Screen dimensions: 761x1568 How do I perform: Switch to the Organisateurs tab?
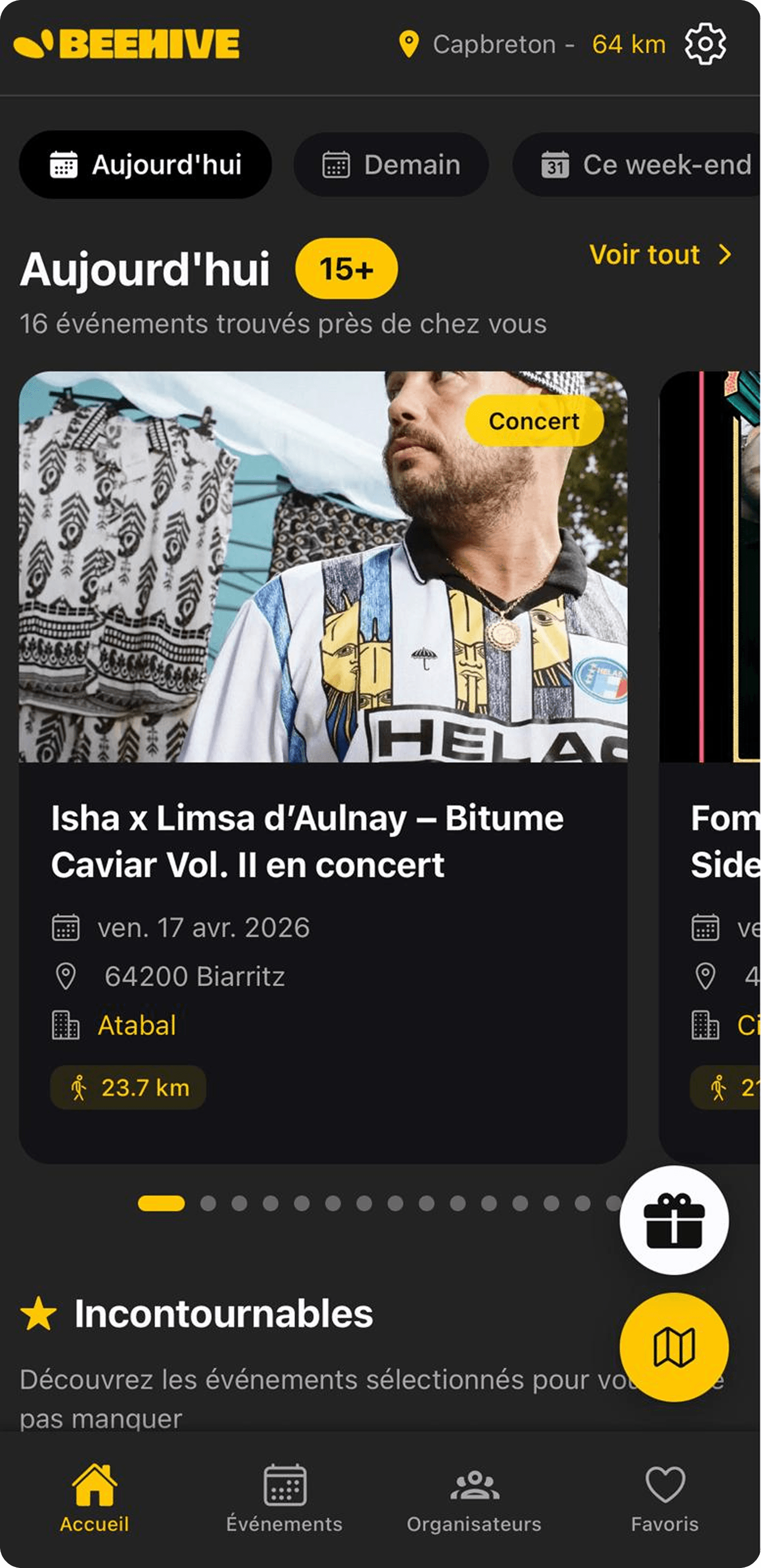[474, 1498]
